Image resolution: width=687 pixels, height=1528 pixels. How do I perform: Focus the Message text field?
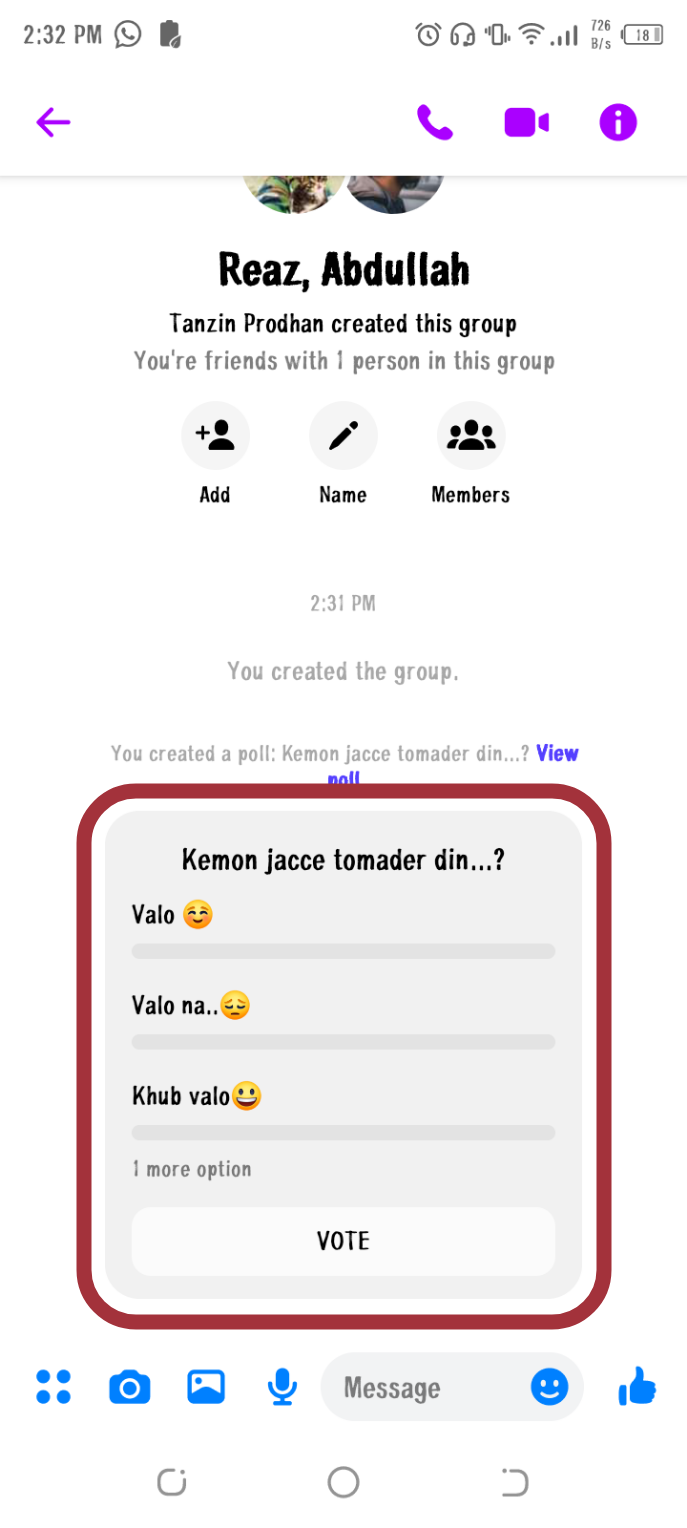coord(420,1387)
